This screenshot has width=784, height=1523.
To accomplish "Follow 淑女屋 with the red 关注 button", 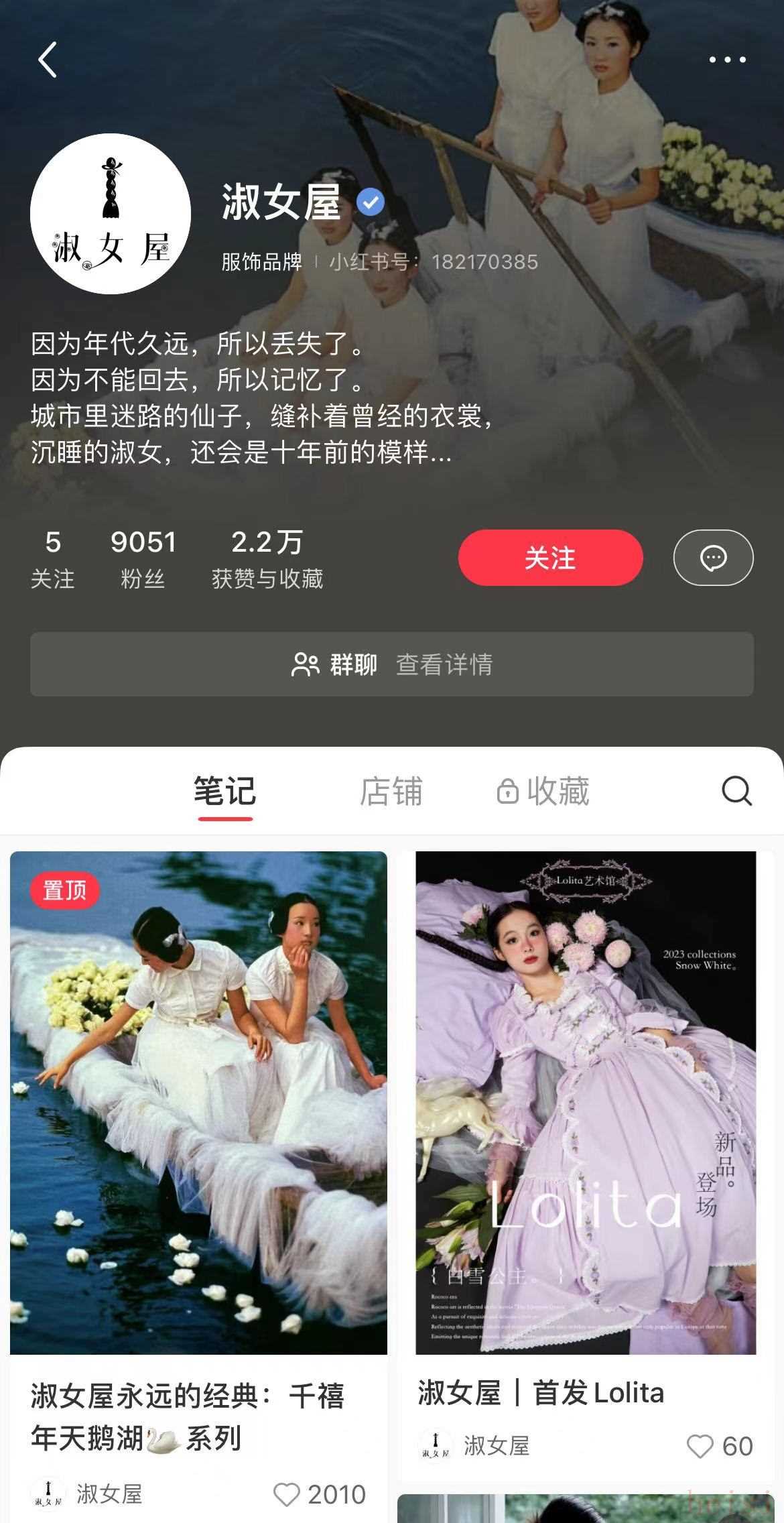I will [x=550, y=558].
